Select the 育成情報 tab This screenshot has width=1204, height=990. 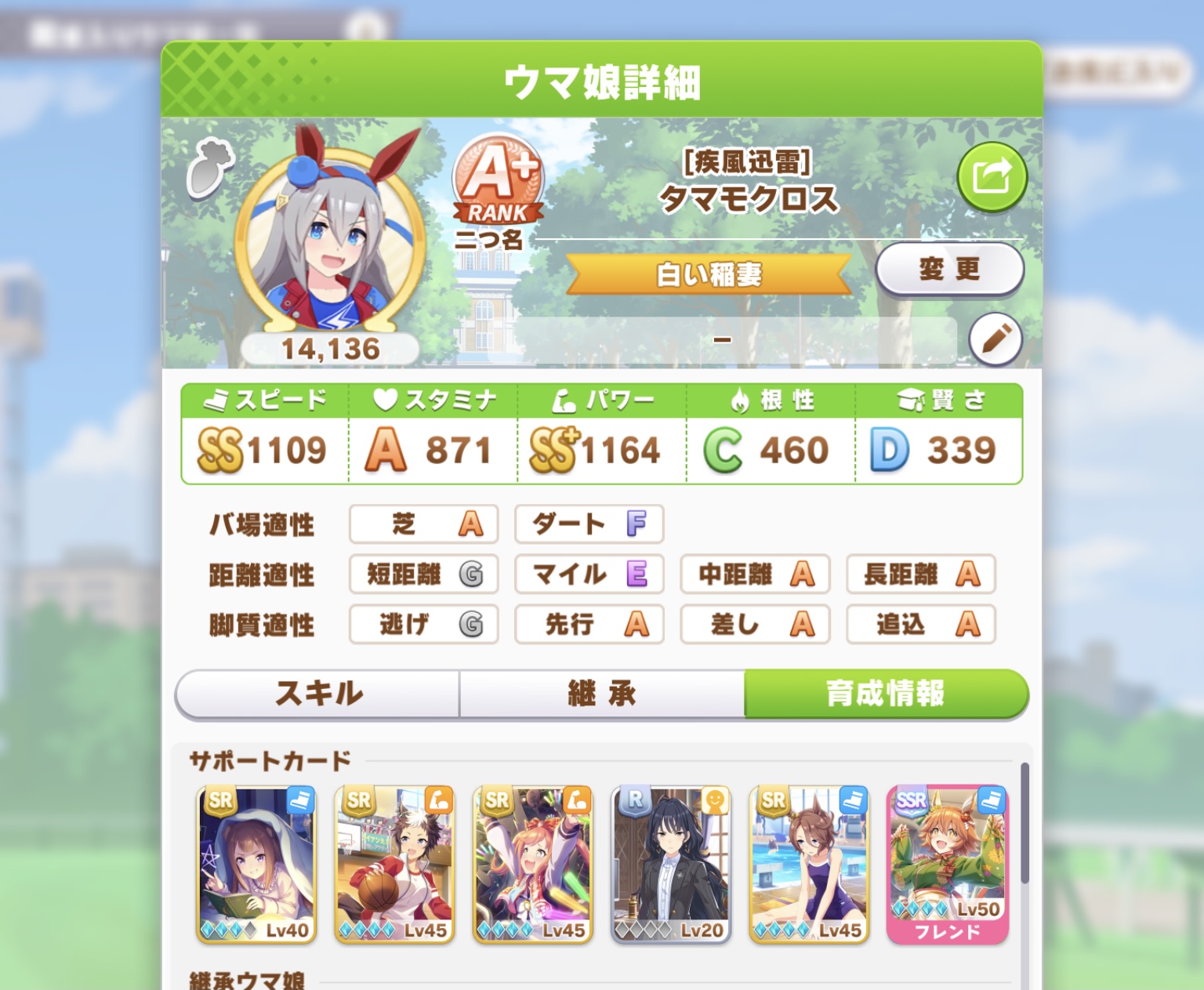click(x=885, y=694)
